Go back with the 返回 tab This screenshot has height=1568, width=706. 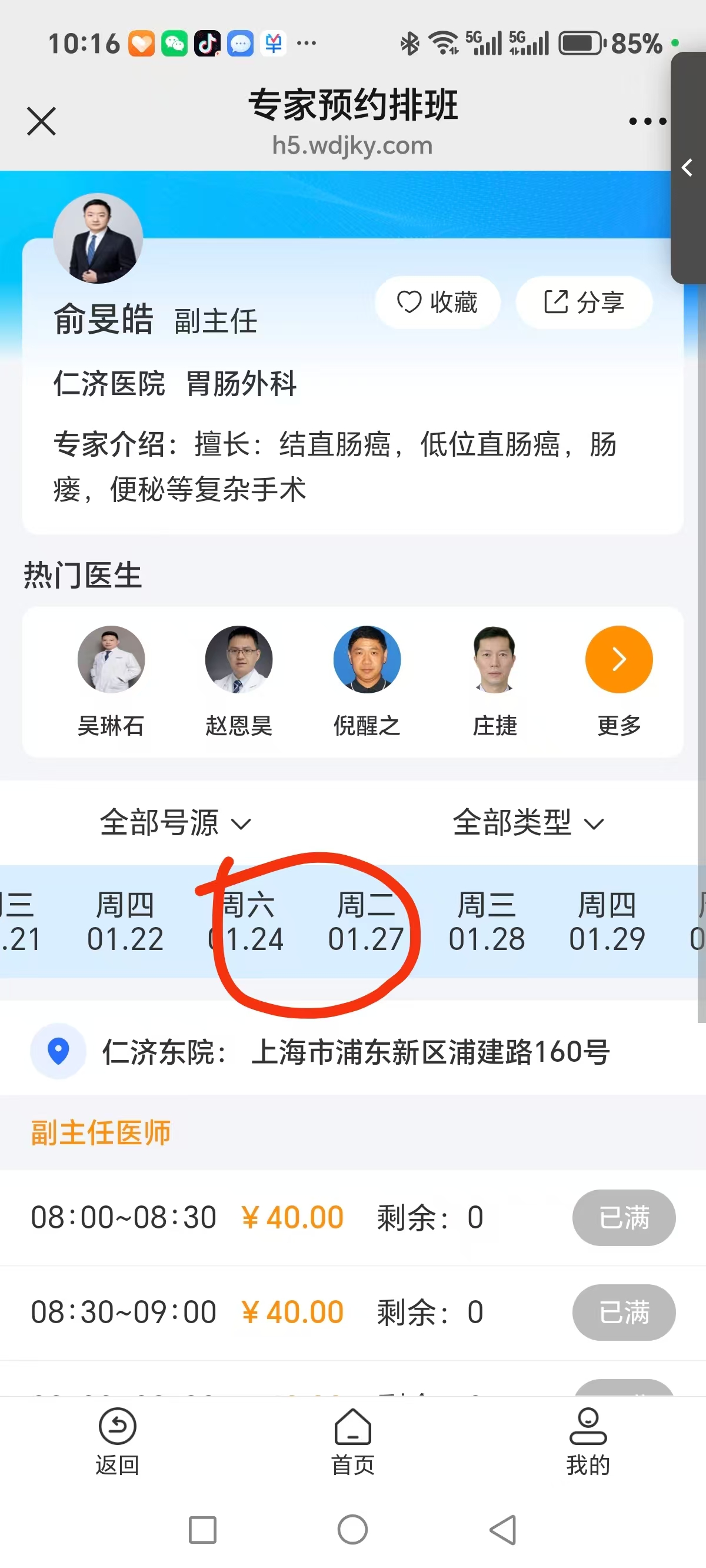[118, 1441]
